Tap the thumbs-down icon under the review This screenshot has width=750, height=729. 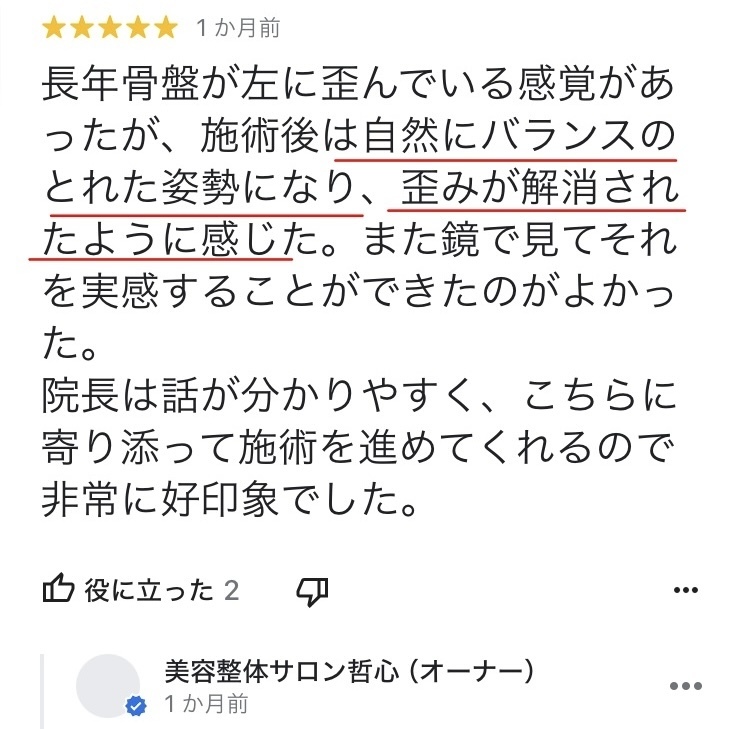coord(313,591)
